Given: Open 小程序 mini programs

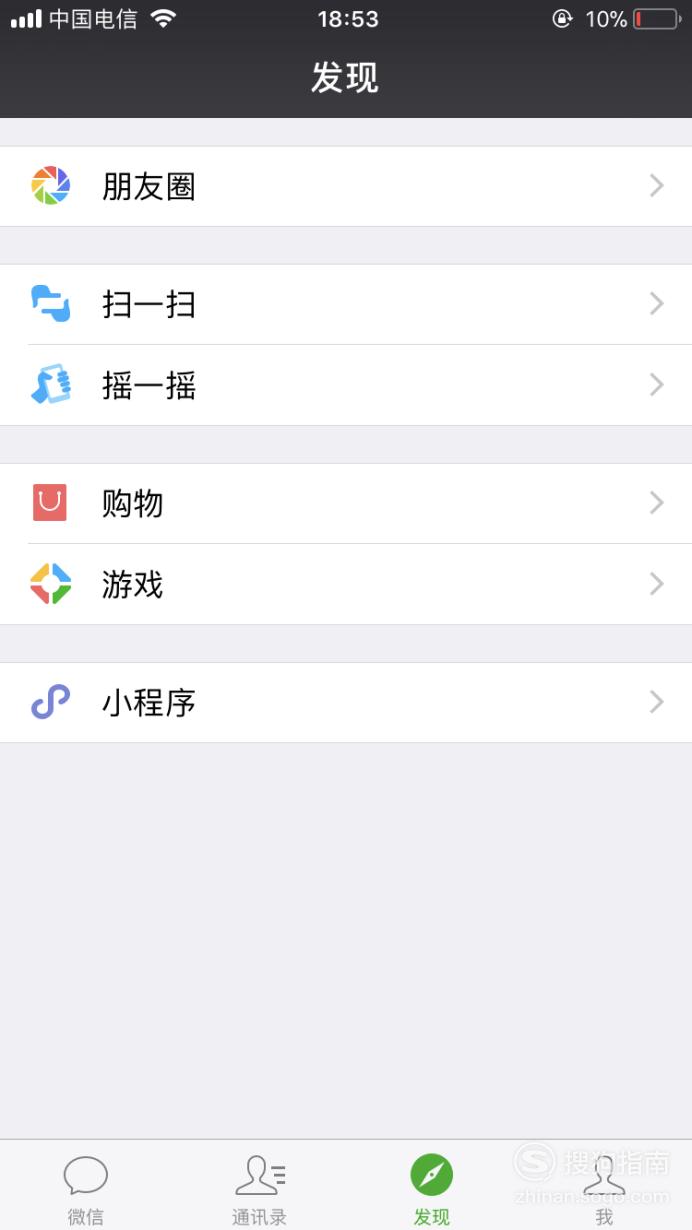Looking at the screenshot, I should point(346,702).
